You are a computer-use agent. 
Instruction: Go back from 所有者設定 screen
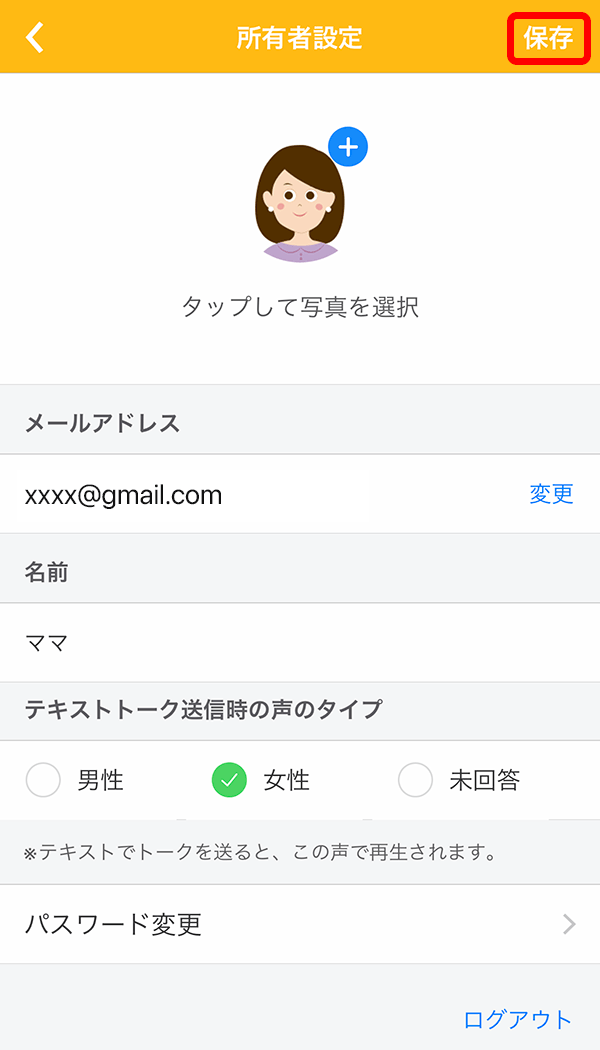pyautogui.click(x=35, y=38)
